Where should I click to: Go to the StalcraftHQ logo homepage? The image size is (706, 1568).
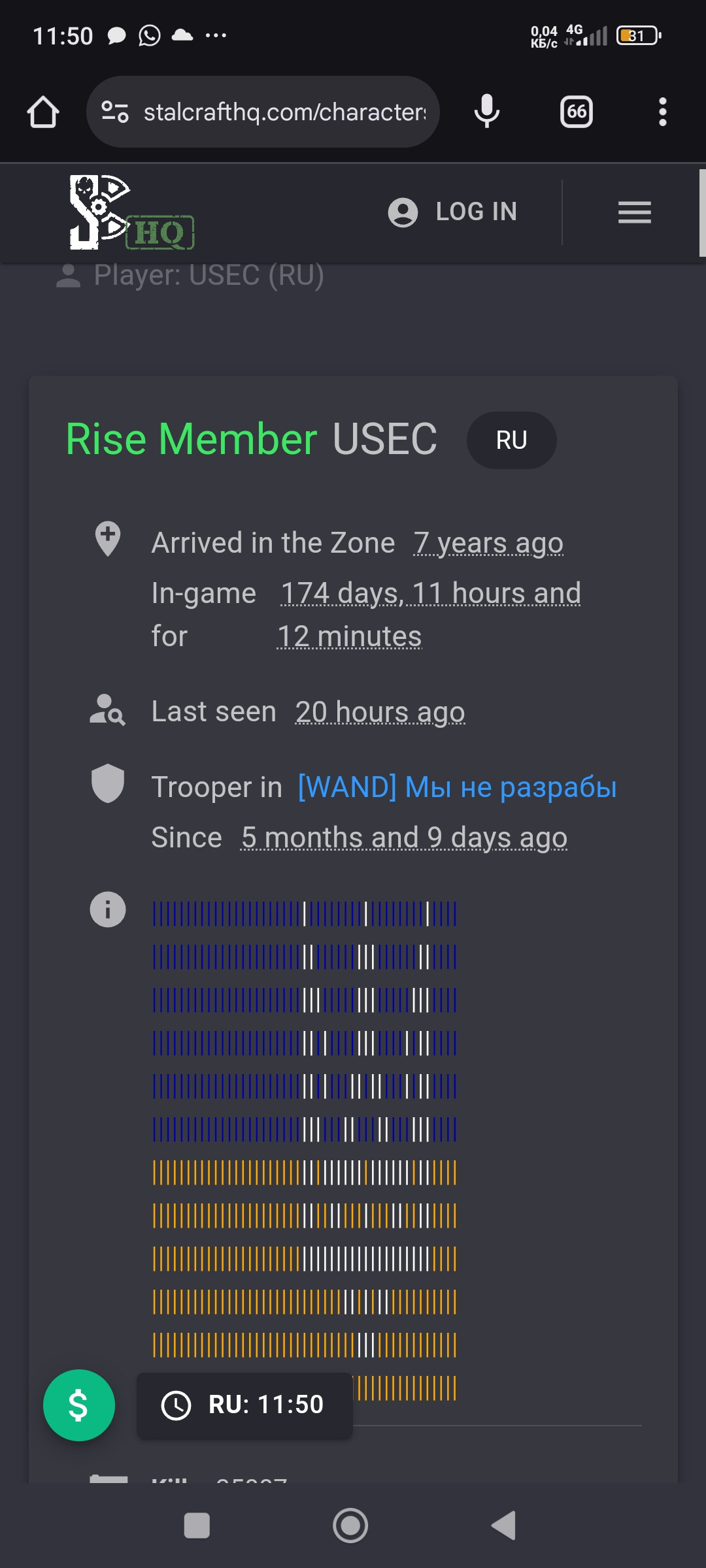pyautogui.click(x=131, y=212)
